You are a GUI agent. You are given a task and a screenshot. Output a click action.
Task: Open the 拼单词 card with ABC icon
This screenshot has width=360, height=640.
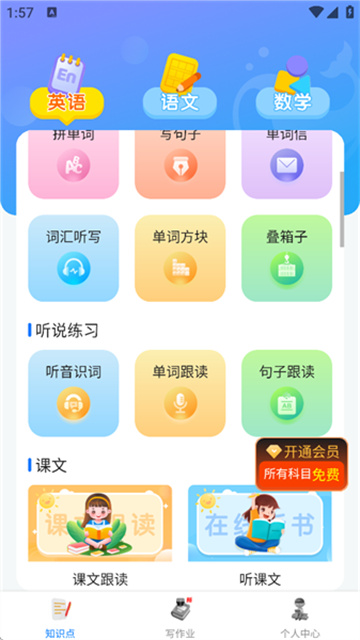(x=73, y=164)
